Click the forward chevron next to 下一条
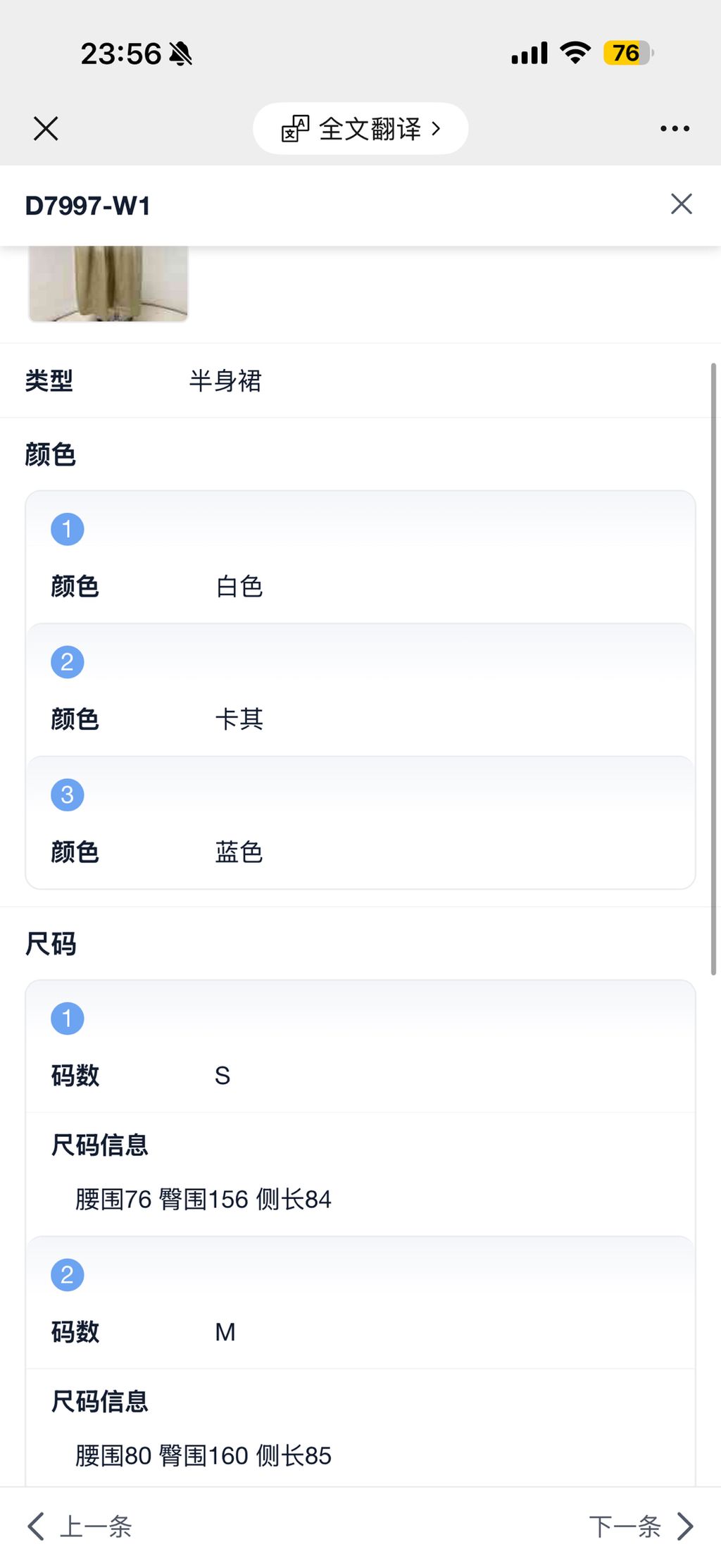The width and height of the screenshot is (721, 1568). [684, 1527]
